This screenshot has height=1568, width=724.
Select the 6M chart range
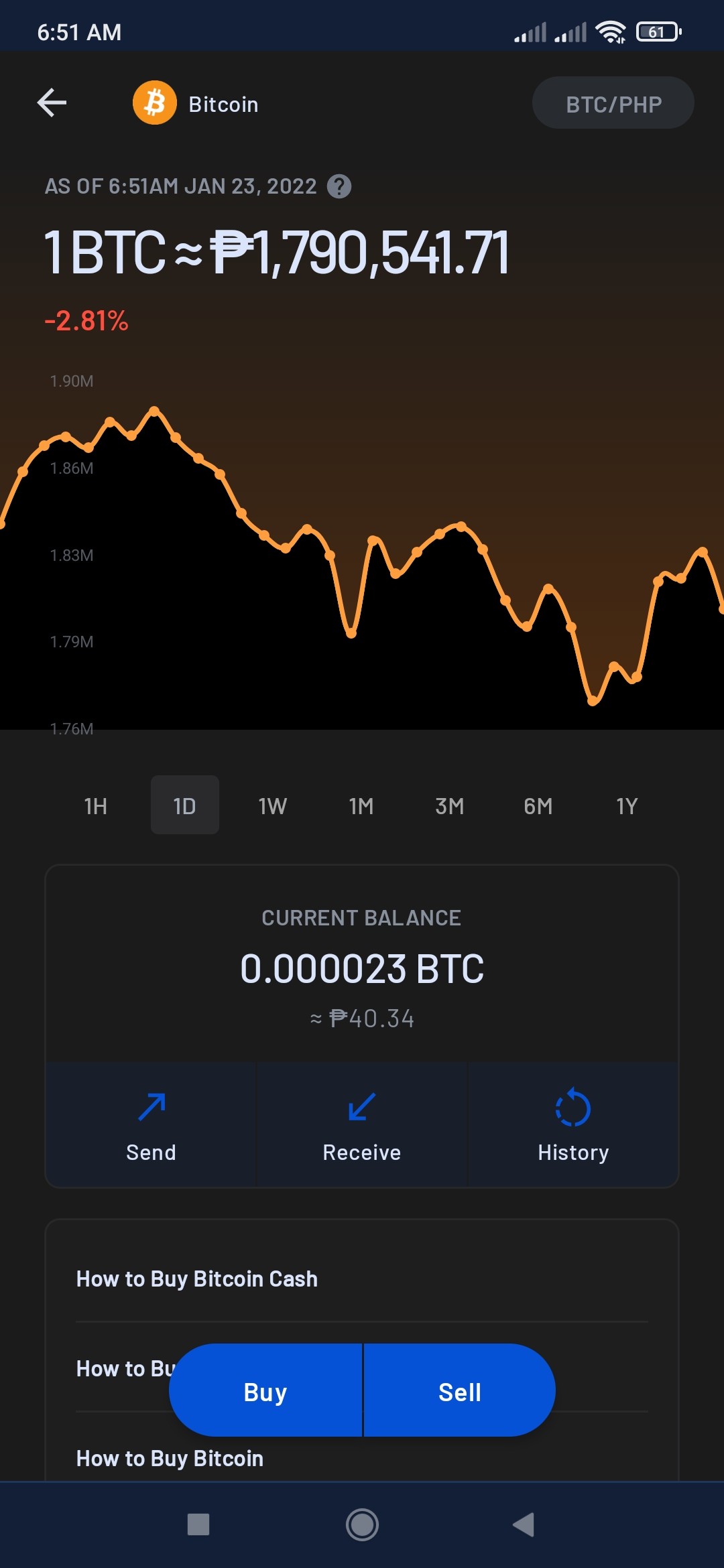[x=538, y=805]
